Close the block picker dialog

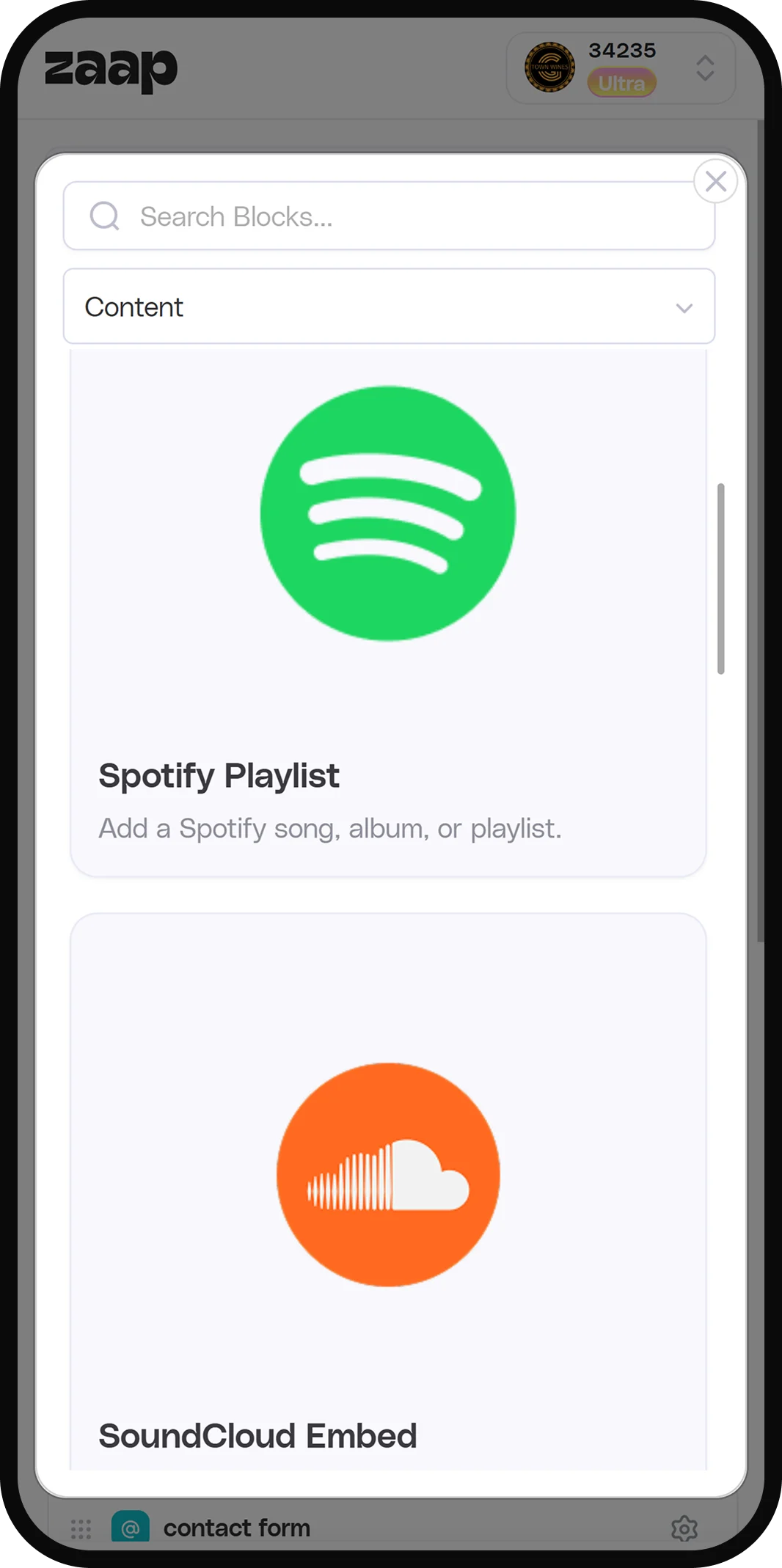point(715,181)
